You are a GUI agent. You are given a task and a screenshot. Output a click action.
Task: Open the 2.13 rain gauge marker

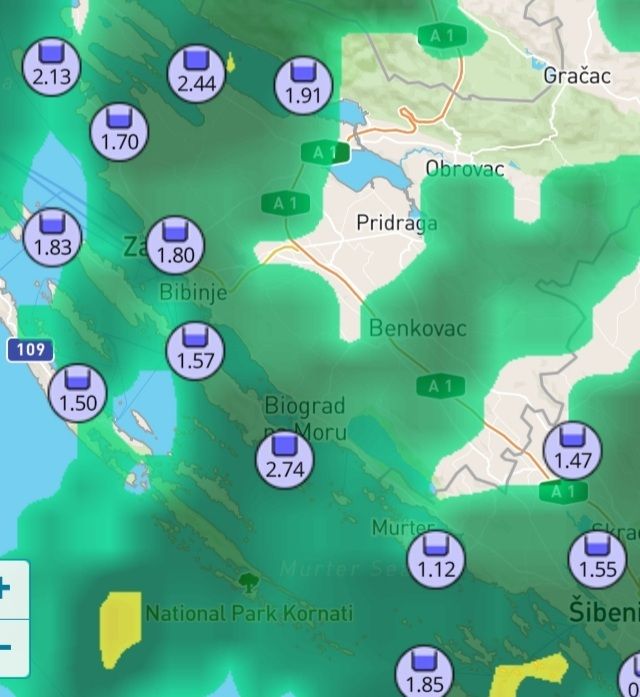pos(52,67)
